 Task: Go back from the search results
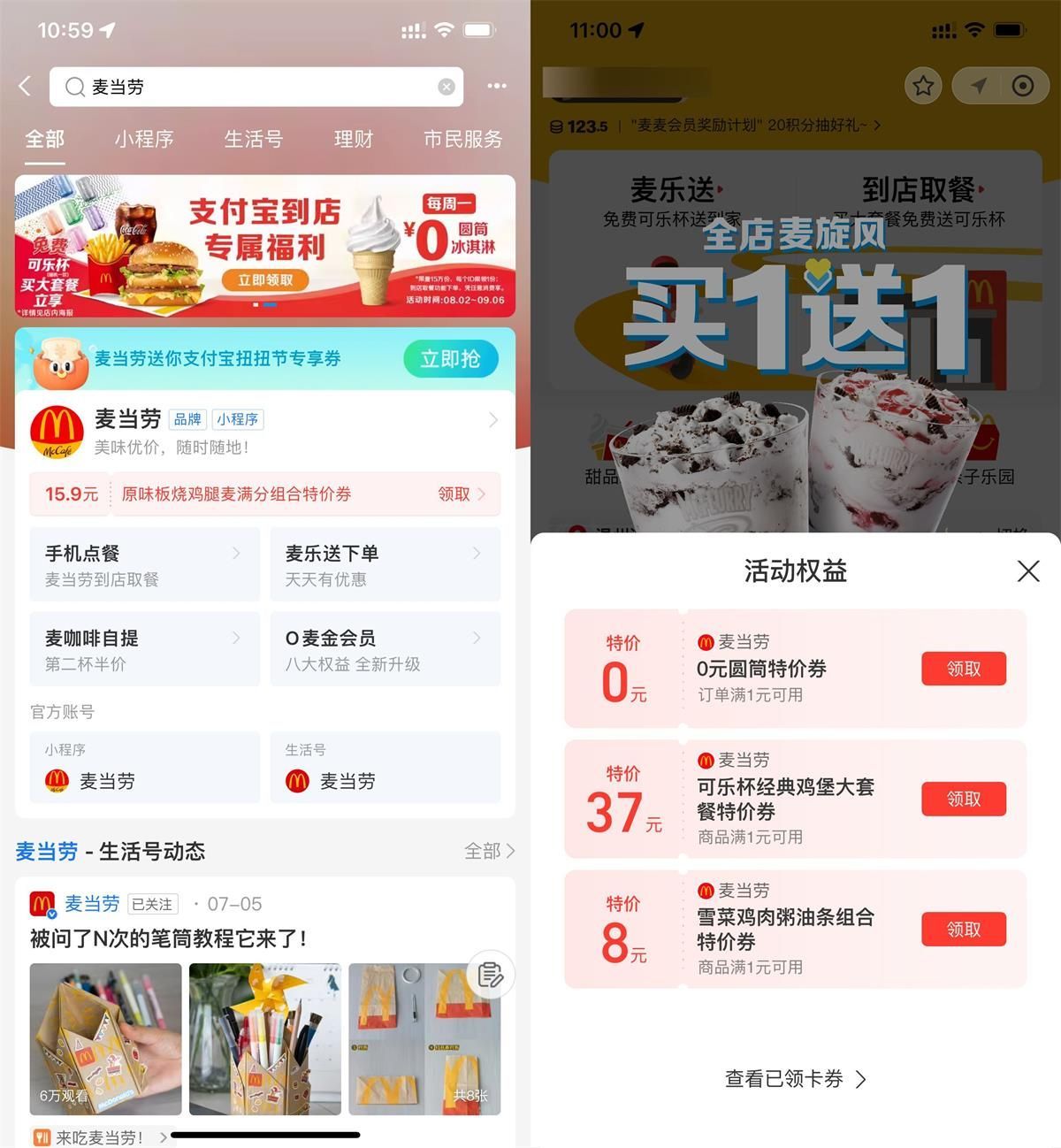point(25,86)
